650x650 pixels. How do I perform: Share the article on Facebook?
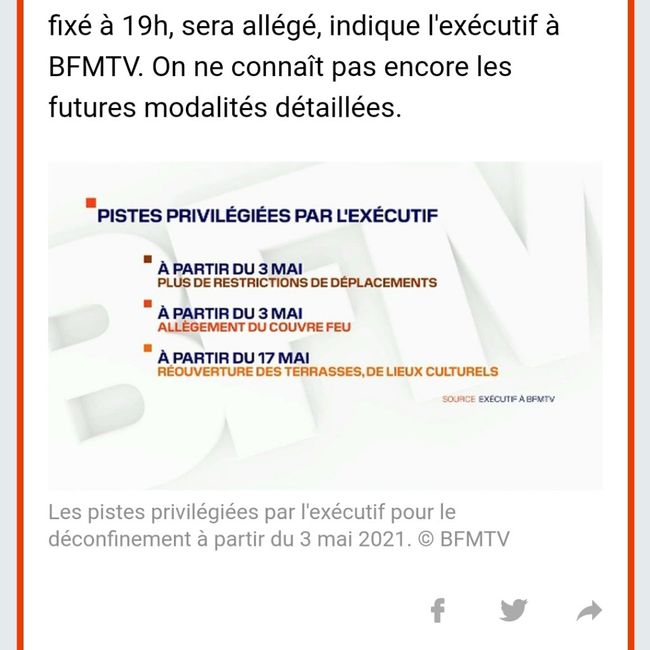pyautogui.click(x=437, y=610)
